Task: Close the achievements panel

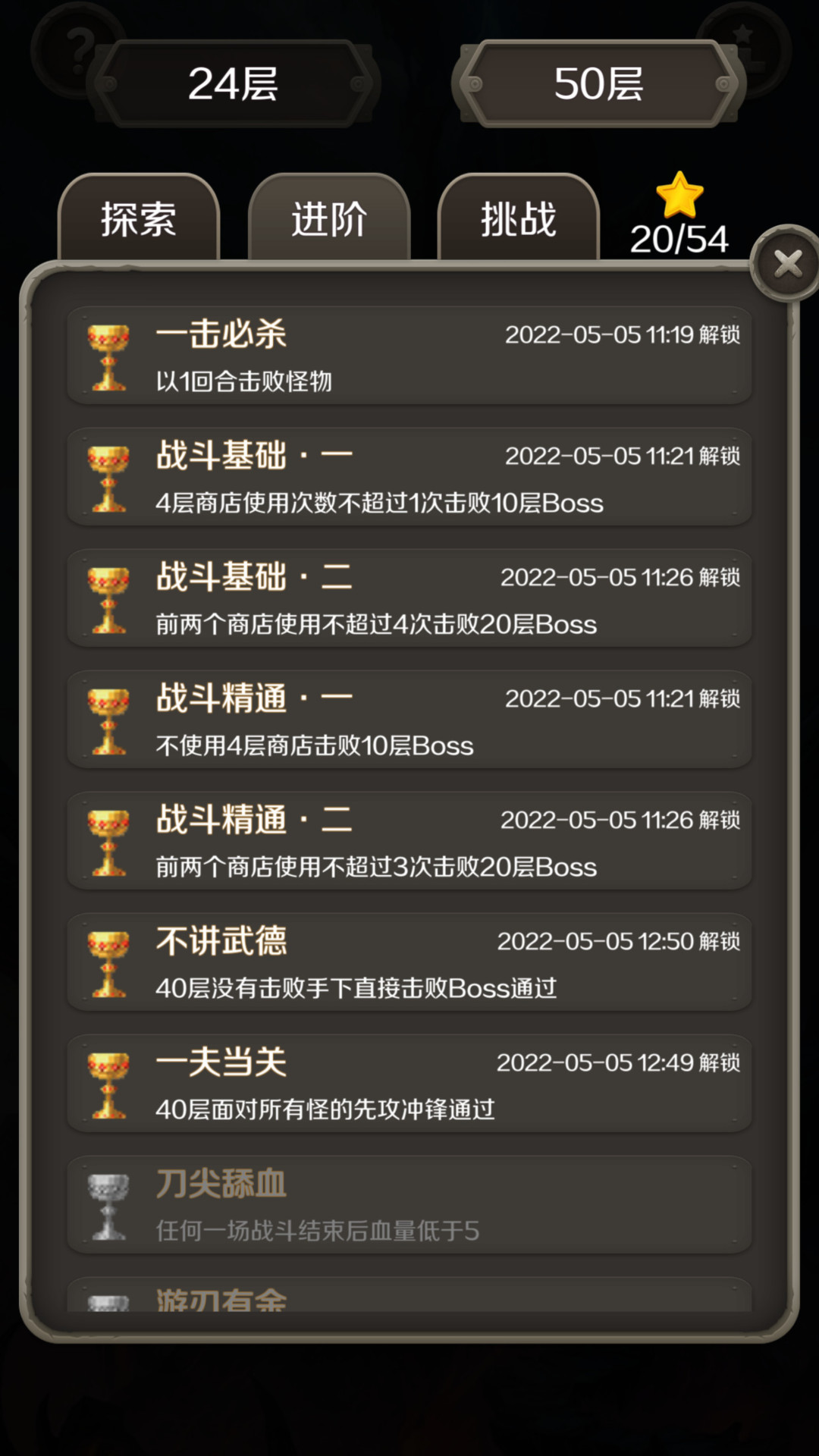Action: (x=786, y=262)
